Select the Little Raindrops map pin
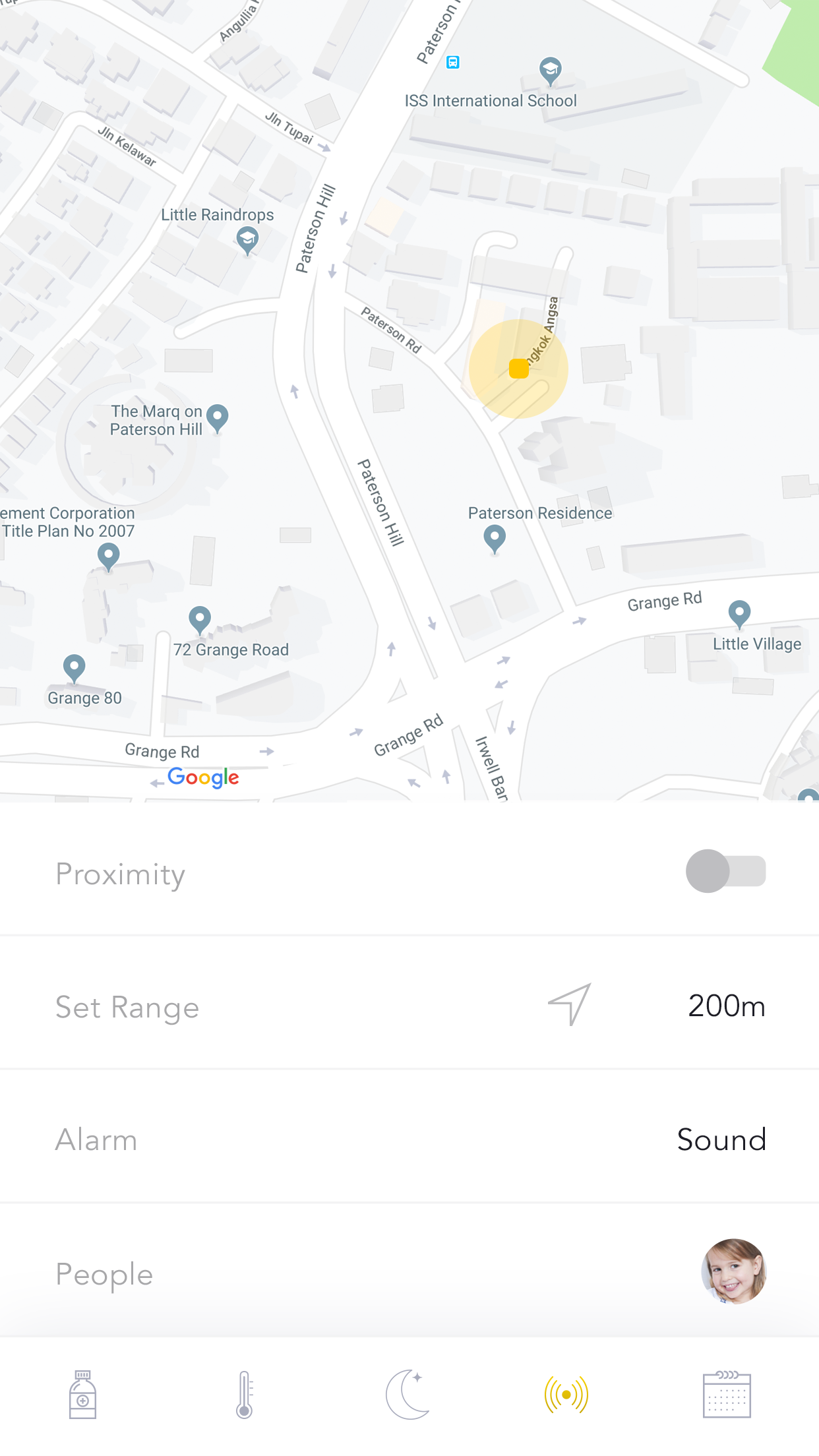 [x=247, y=239]
